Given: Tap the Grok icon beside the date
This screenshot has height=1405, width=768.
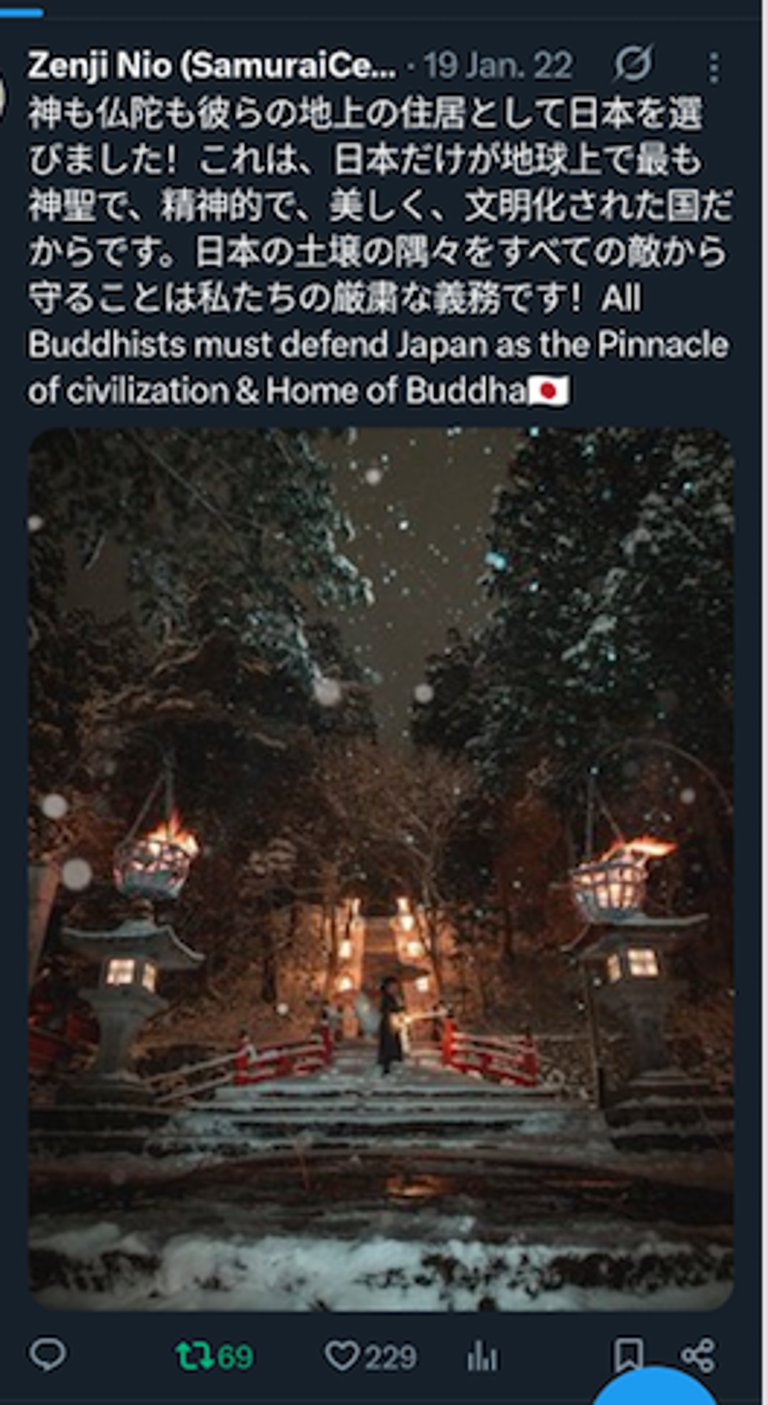Looking at the screenshot, I should coord(632,66).
